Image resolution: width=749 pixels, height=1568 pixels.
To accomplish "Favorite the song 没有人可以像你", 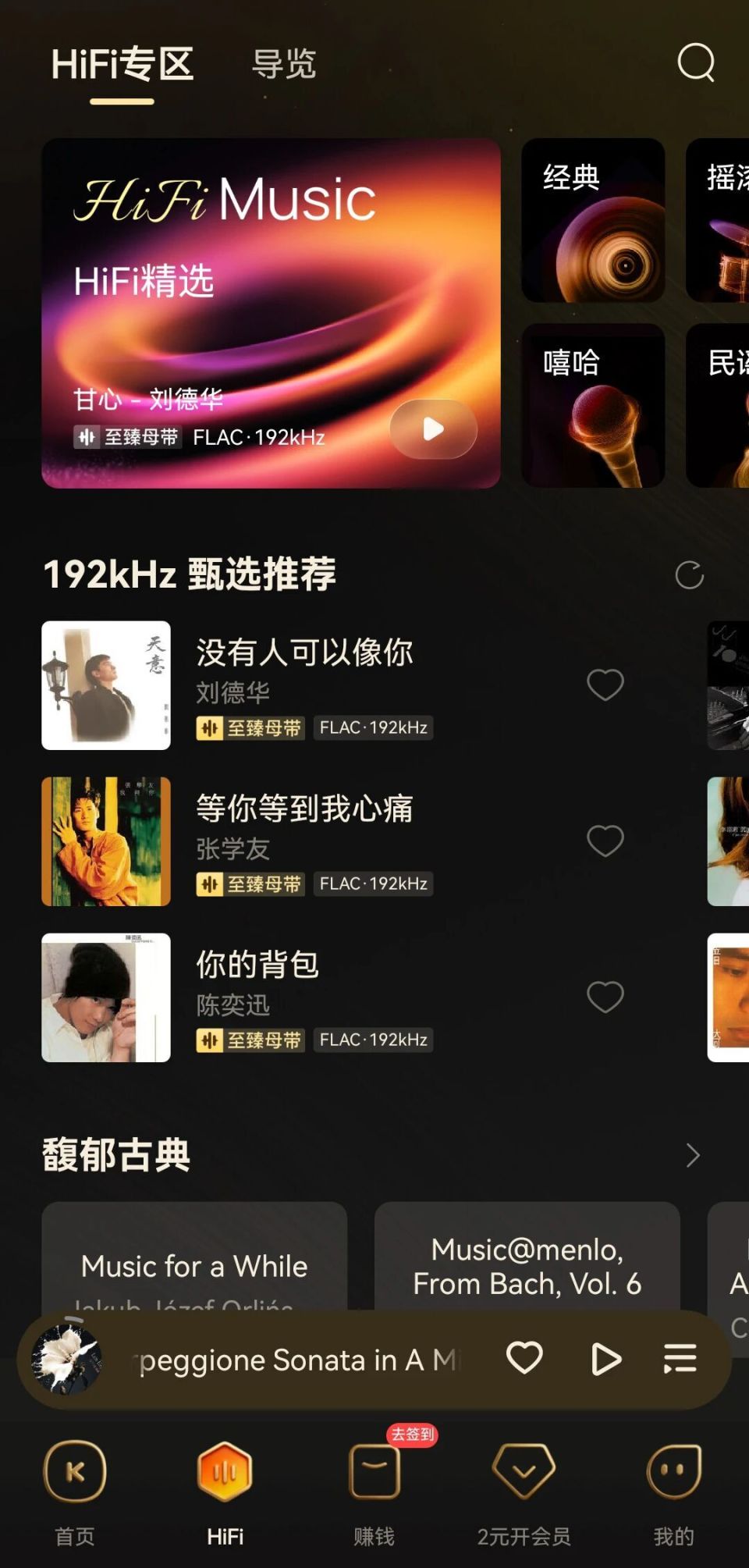I will (x=605, y=684).
